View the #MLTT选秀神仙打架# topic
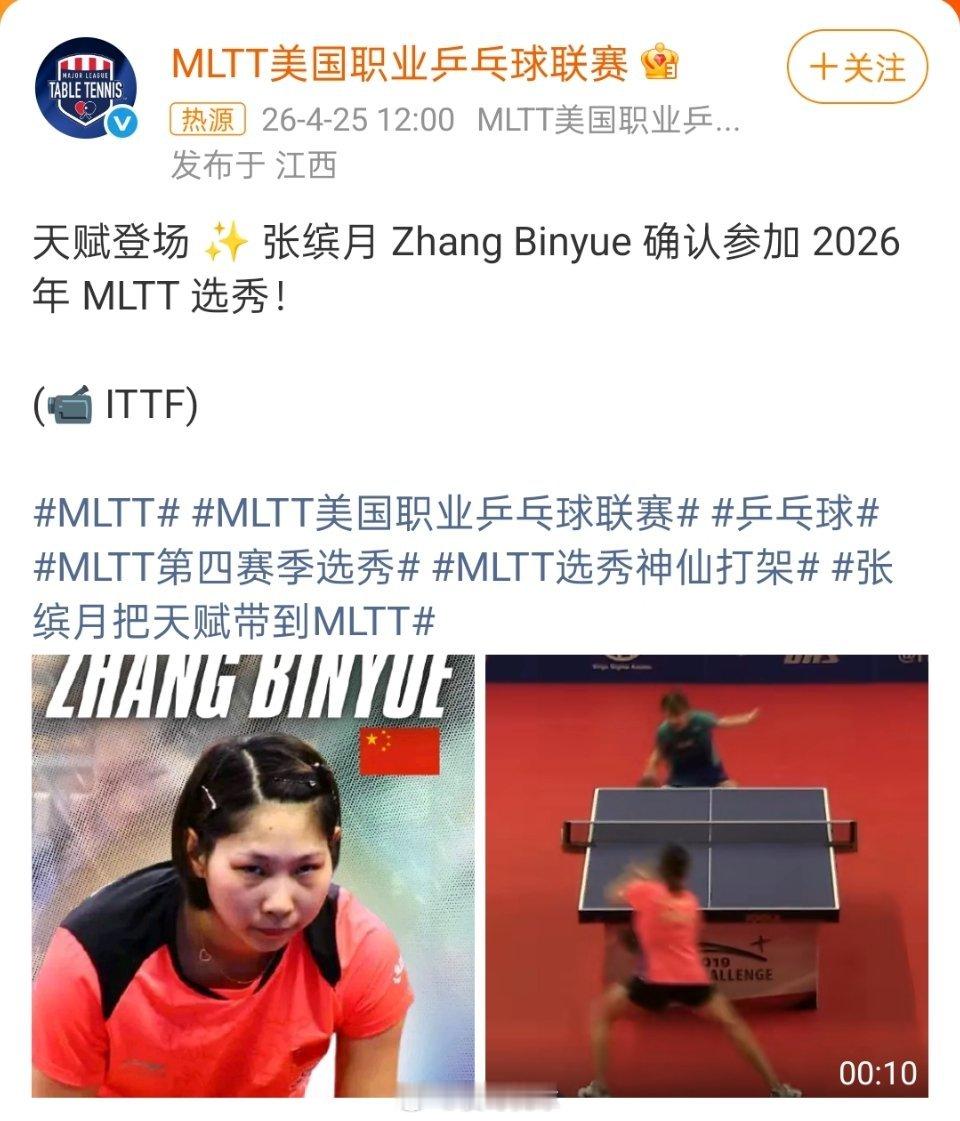The width and height of the screenshot is (960, 1121). (626, 568)
